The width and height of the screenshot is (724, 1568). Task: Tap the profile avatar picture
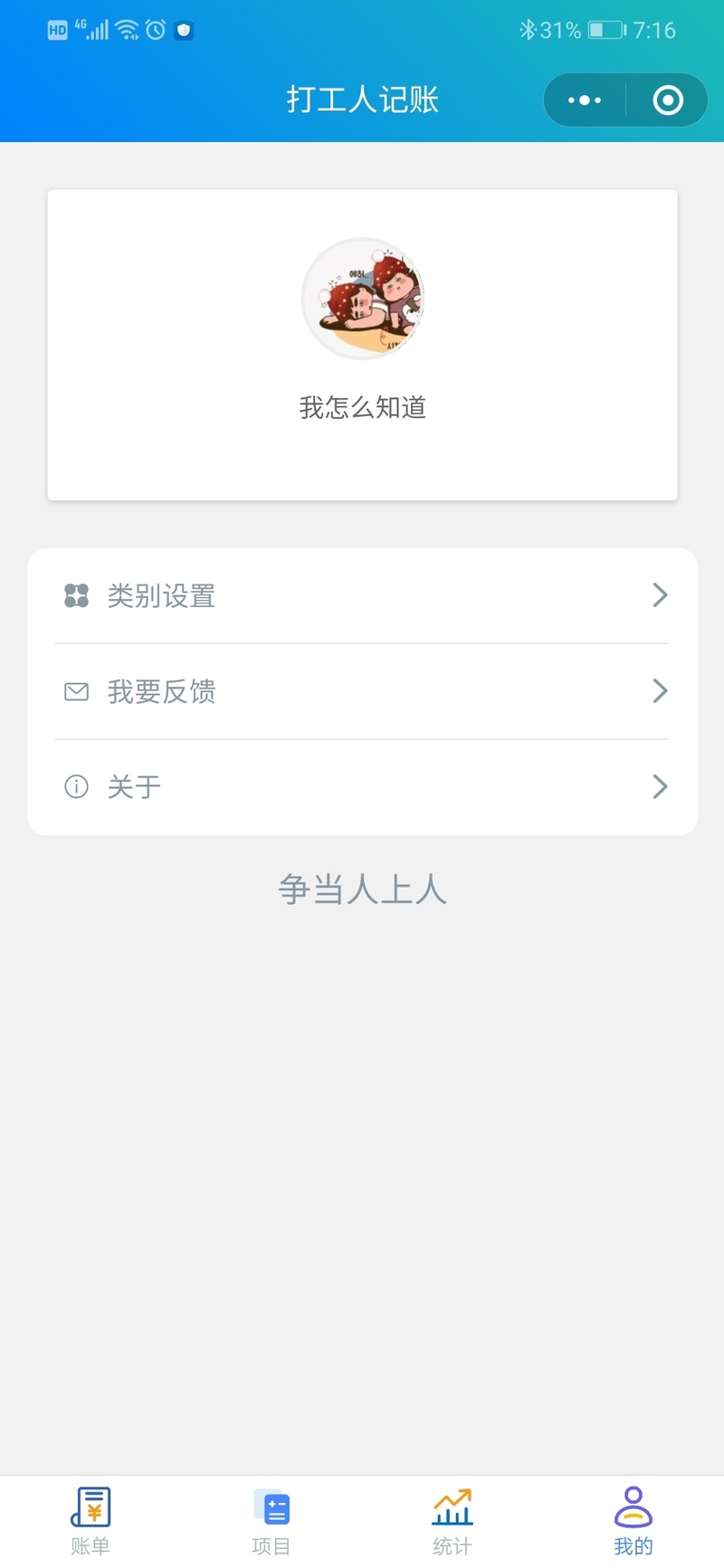coord(363,299)
